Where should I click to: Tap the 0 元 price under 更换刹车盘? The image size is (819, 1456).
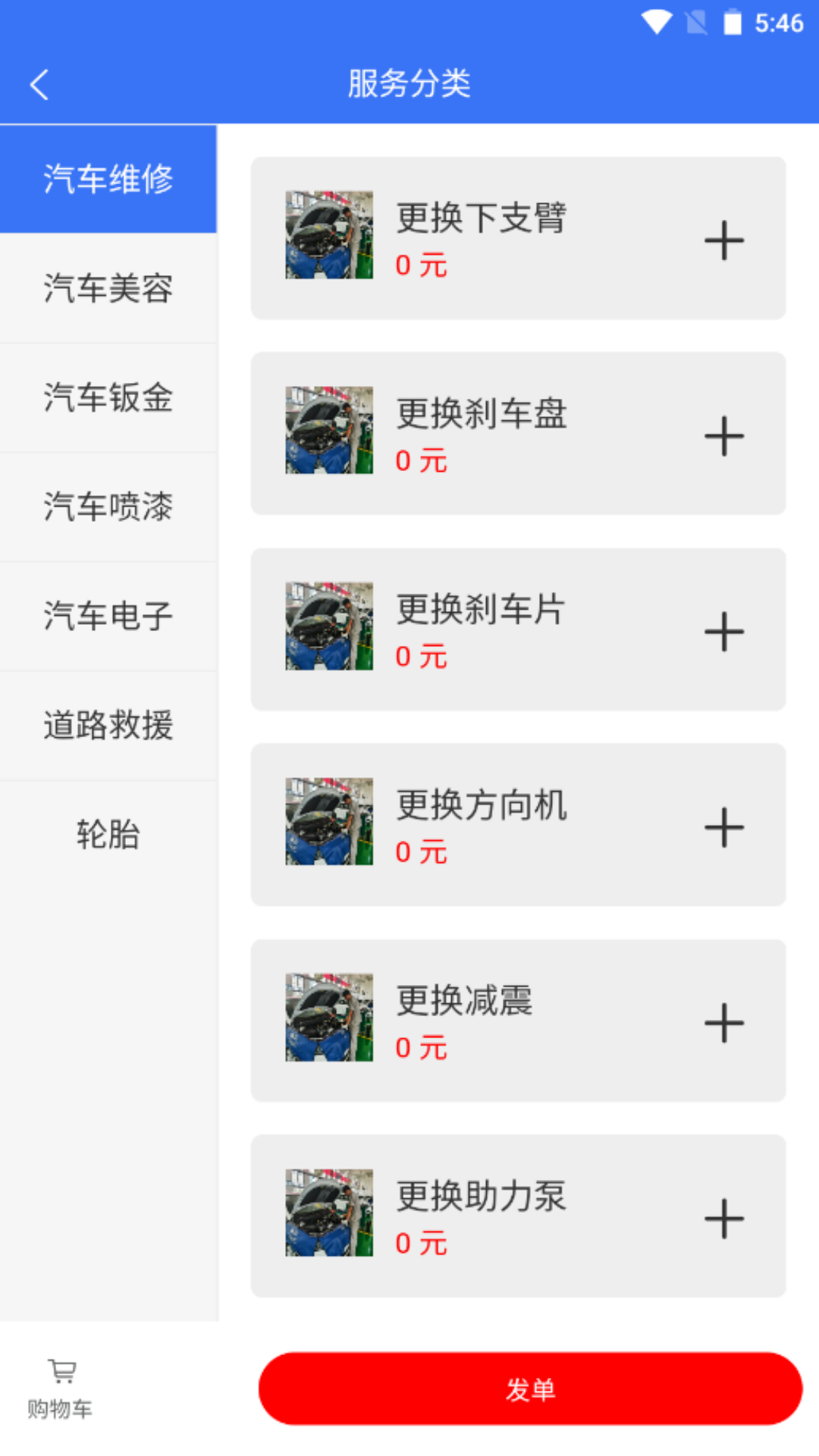[422, 460]
